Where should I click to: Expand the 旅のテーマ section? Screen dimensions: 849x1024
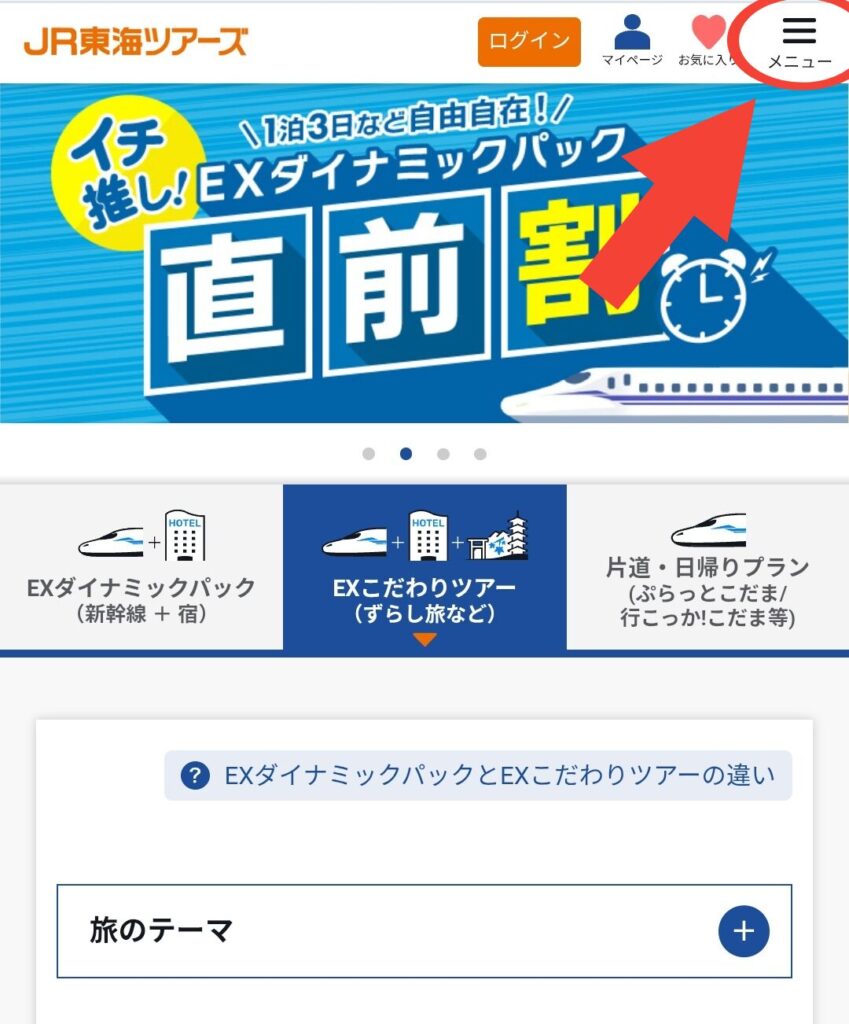coord(743,931)
